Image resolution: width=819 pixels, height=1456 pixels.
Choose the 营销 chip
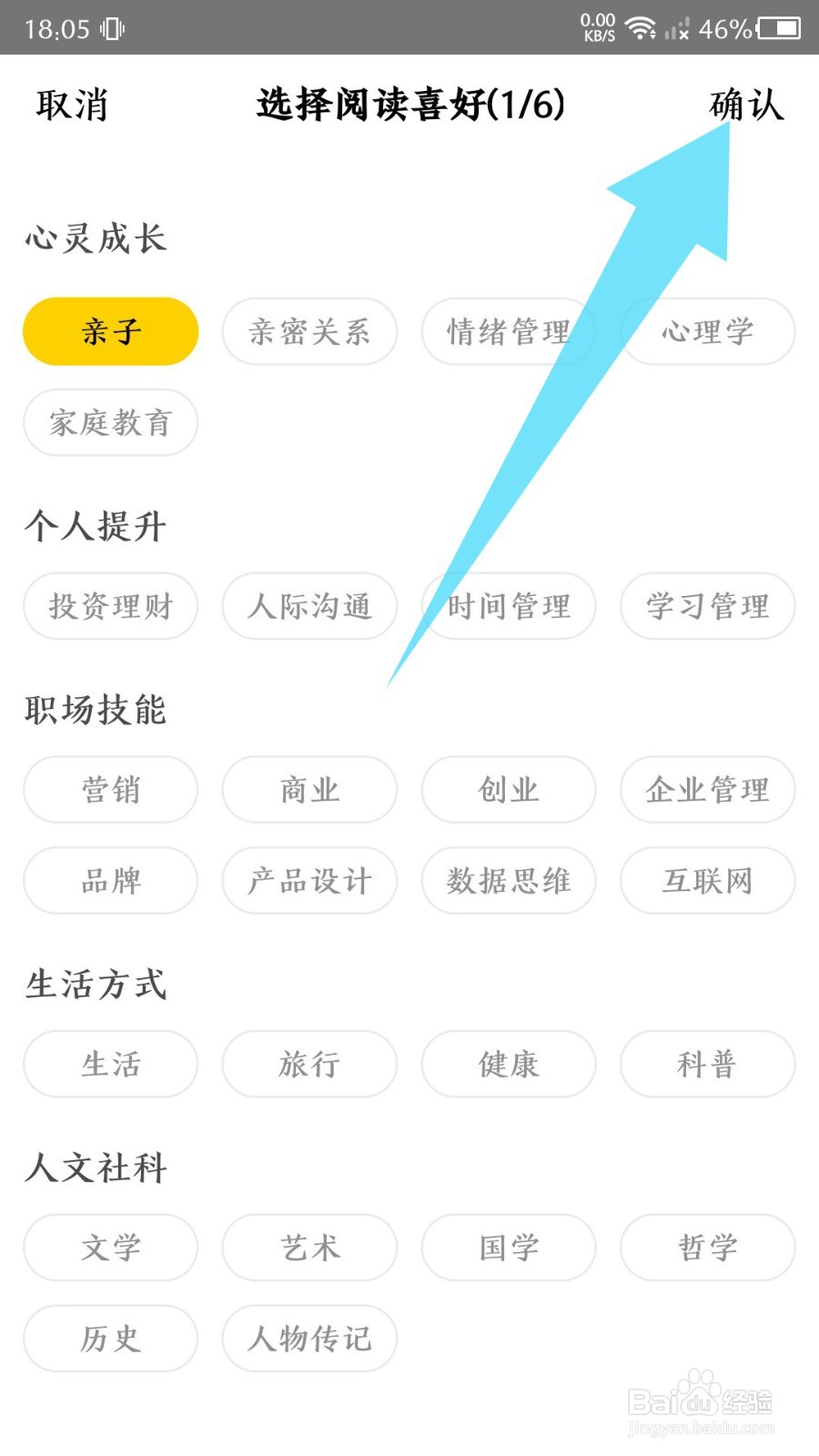pos(110,790)
